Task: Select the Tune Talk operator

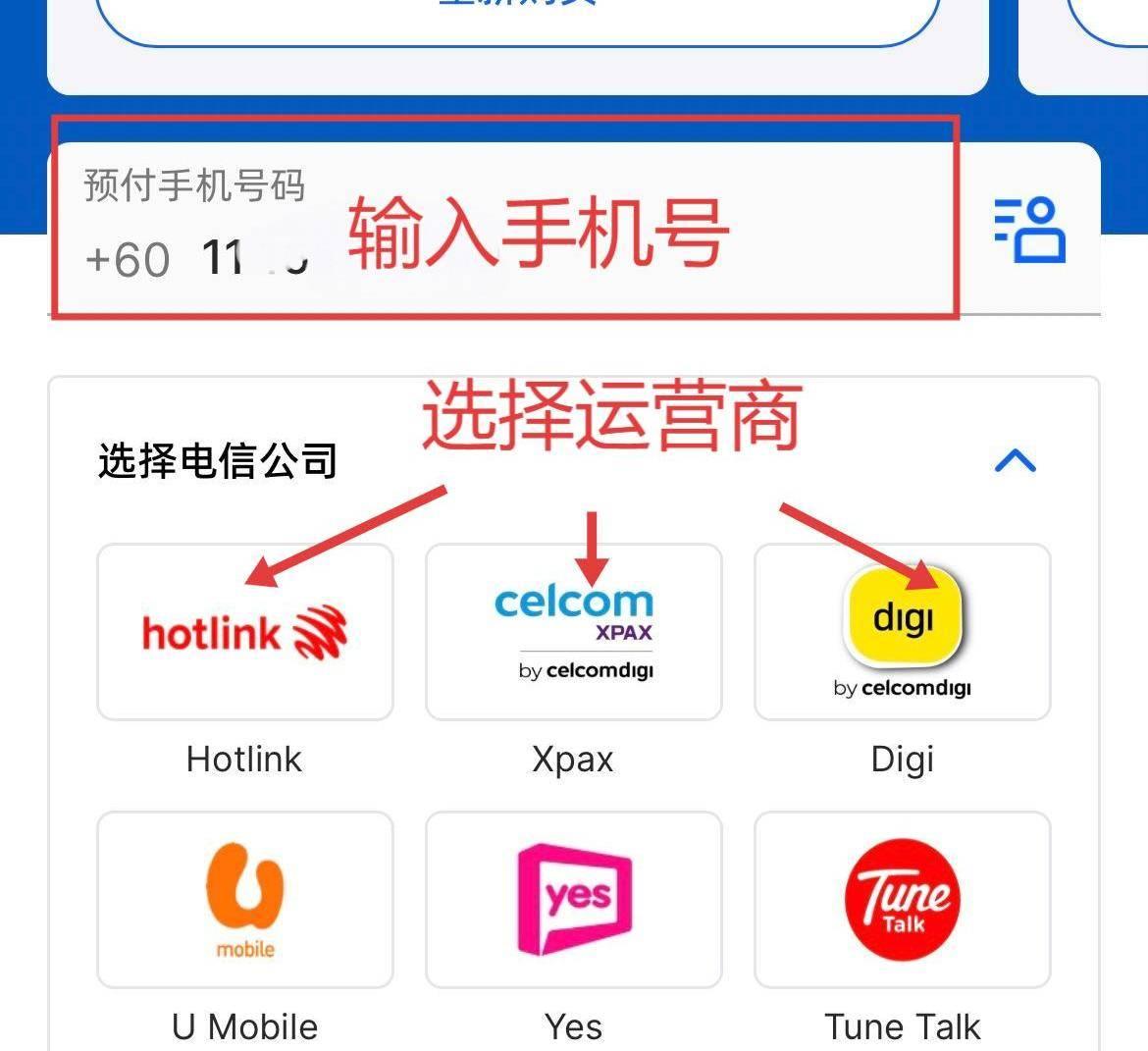Action: tap(903, 899)
